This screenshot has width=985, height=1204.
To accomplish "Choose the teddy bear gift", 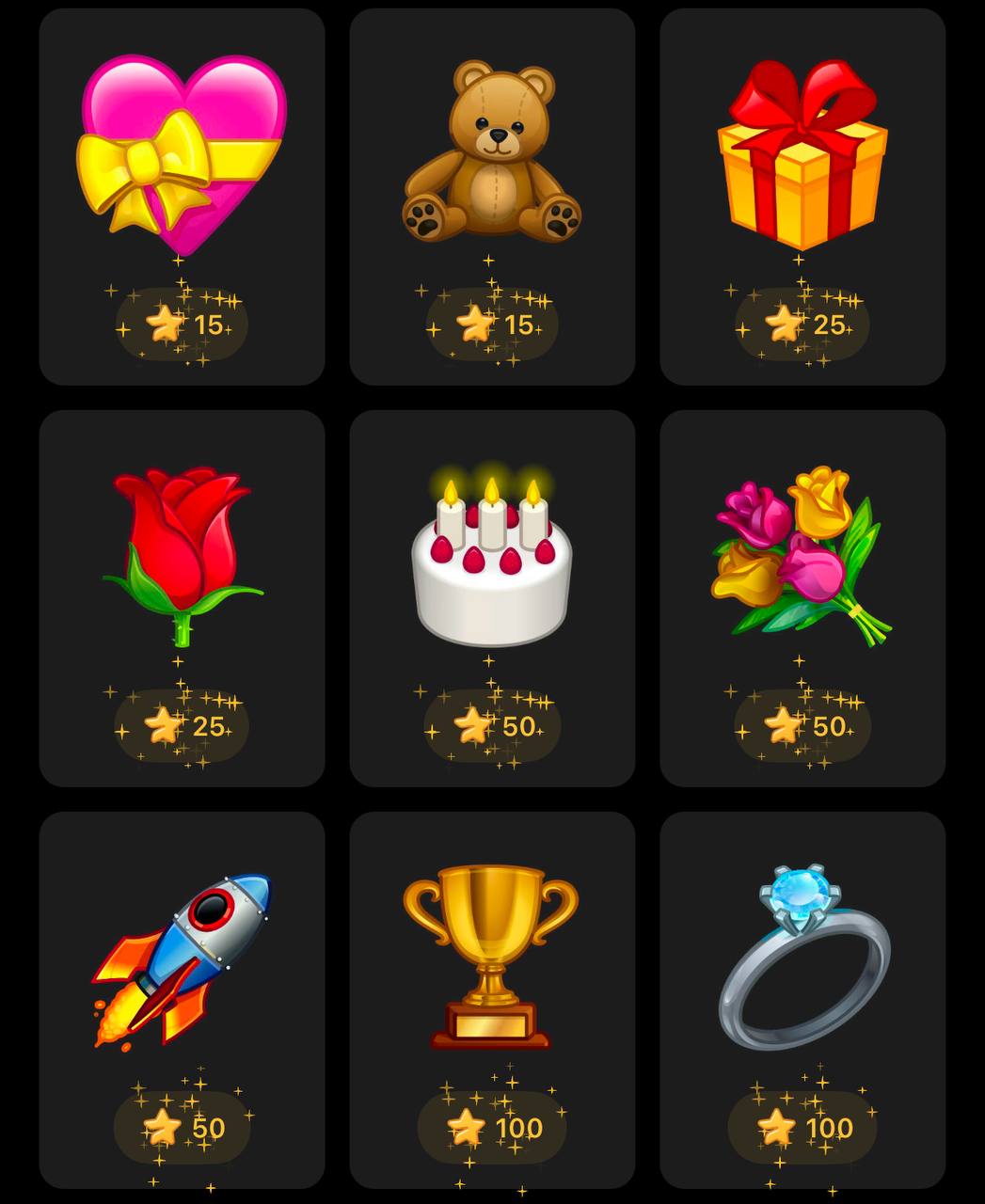I will point(492,197).
